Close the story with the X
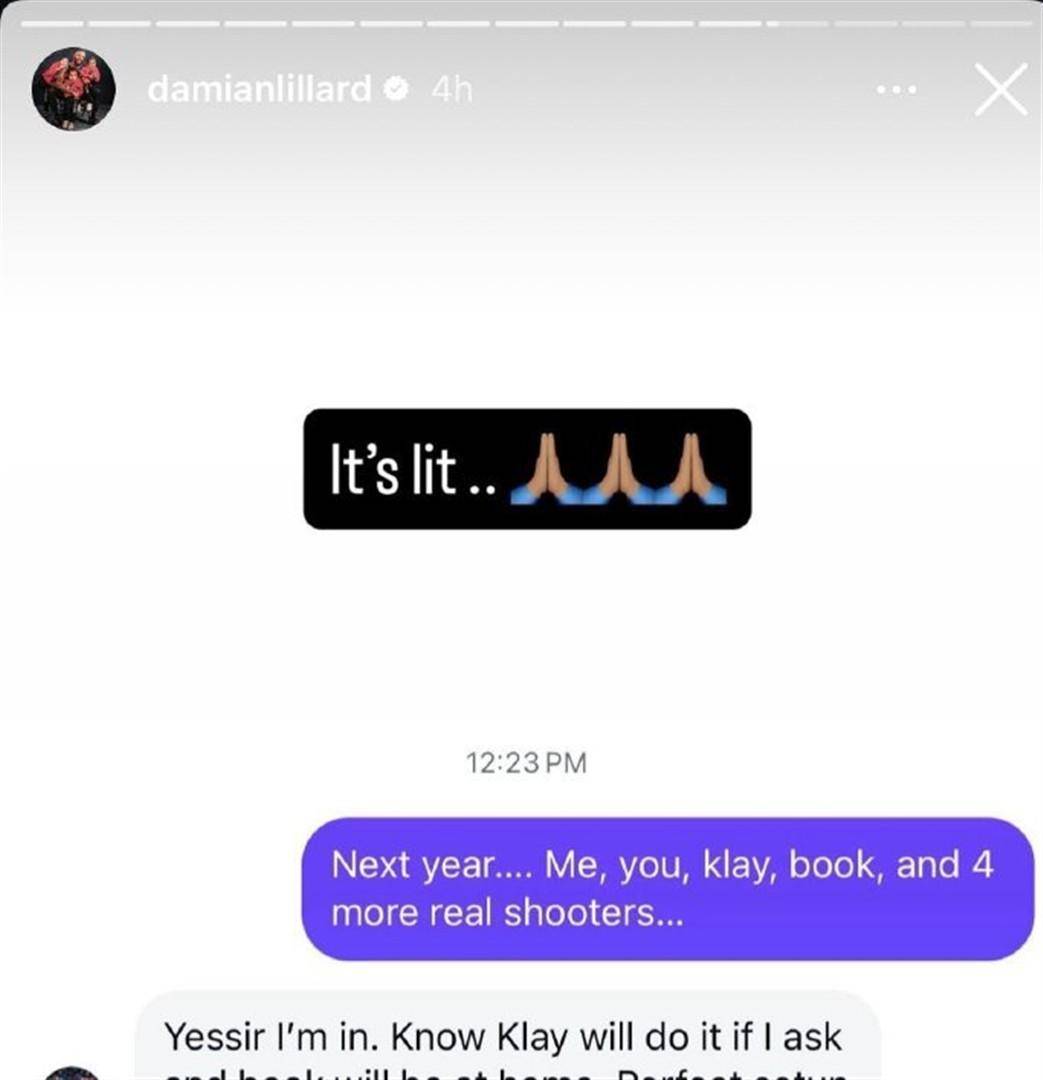Image resolution: width=1043 pixels, height=1080 pixels. [x=1001, y=90]
